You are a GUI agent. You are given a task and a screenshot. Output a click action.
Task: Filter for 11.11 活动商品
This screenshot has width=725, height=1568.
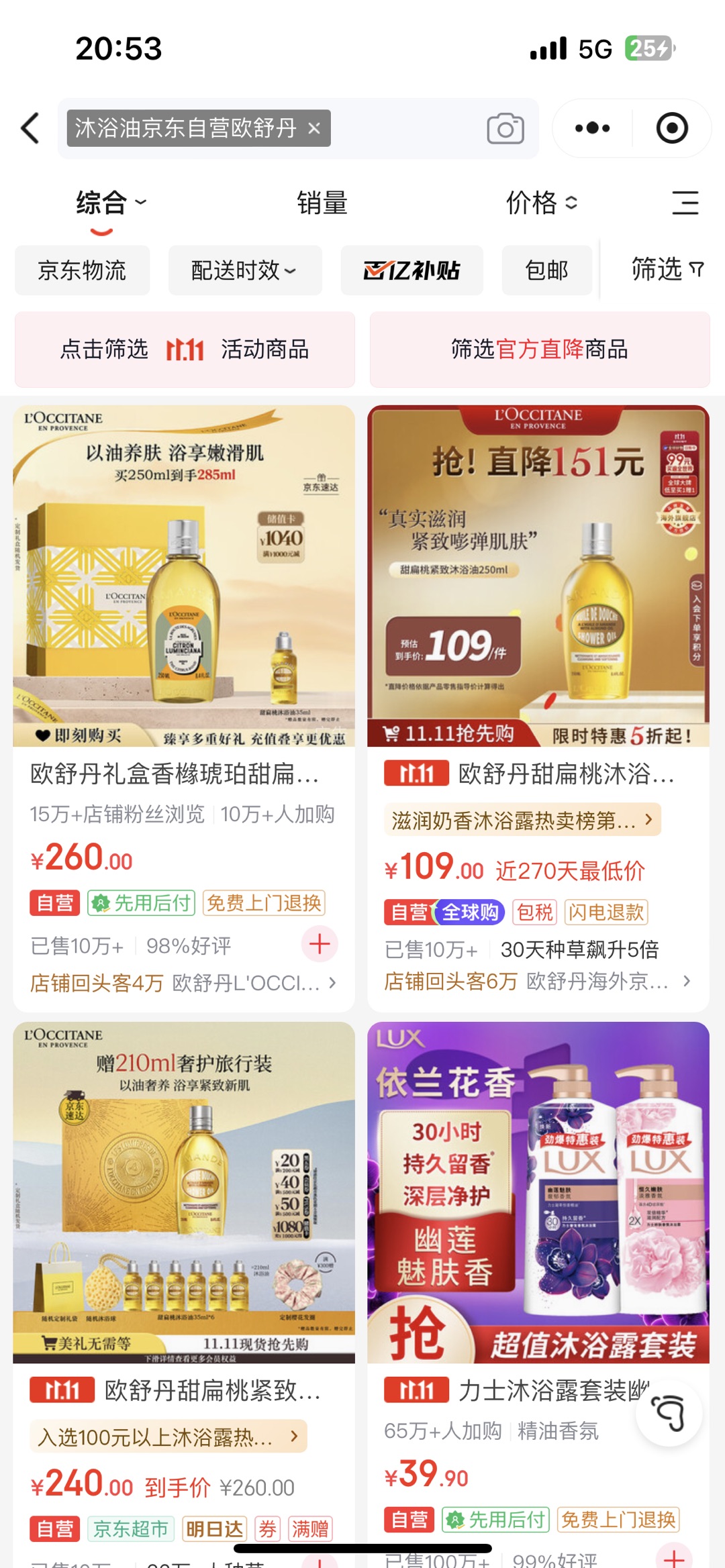point(185,350)
